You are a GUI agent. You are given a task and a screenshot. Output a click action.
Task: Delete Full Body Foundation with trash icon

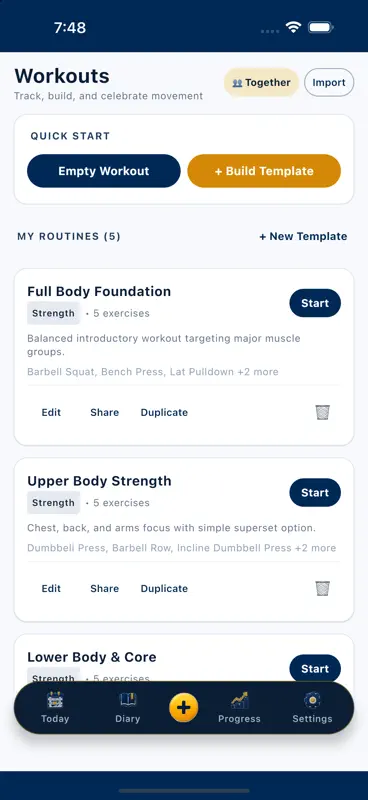(323, 412)
